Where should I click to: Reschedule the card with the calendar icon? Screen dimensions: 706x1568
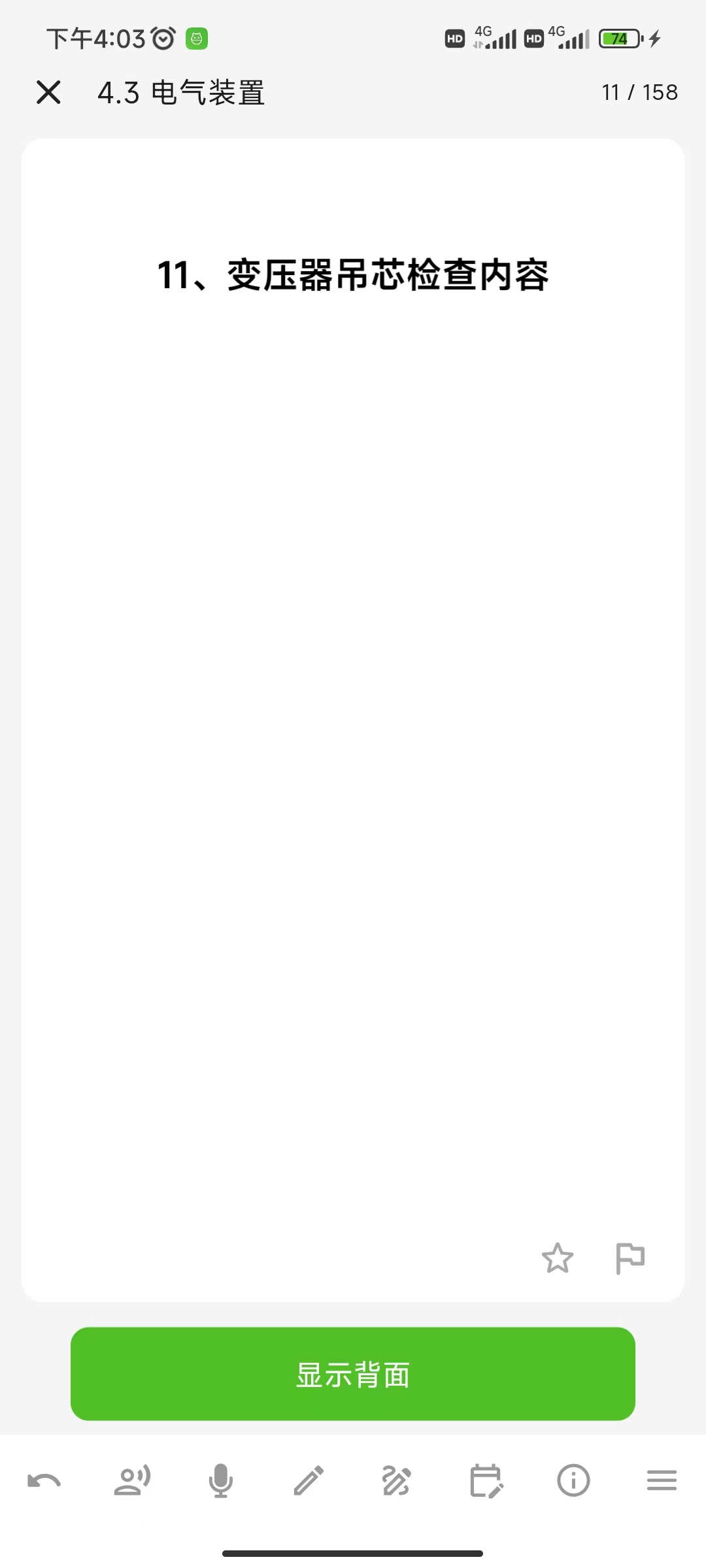click(x=486, y=1480)
